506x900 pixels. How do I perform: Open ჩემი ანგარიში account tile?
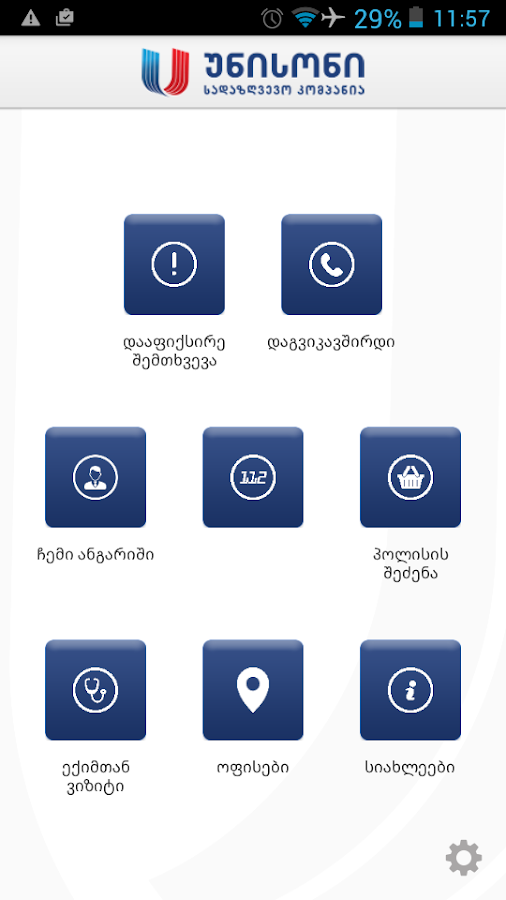(x=96, y=477)
